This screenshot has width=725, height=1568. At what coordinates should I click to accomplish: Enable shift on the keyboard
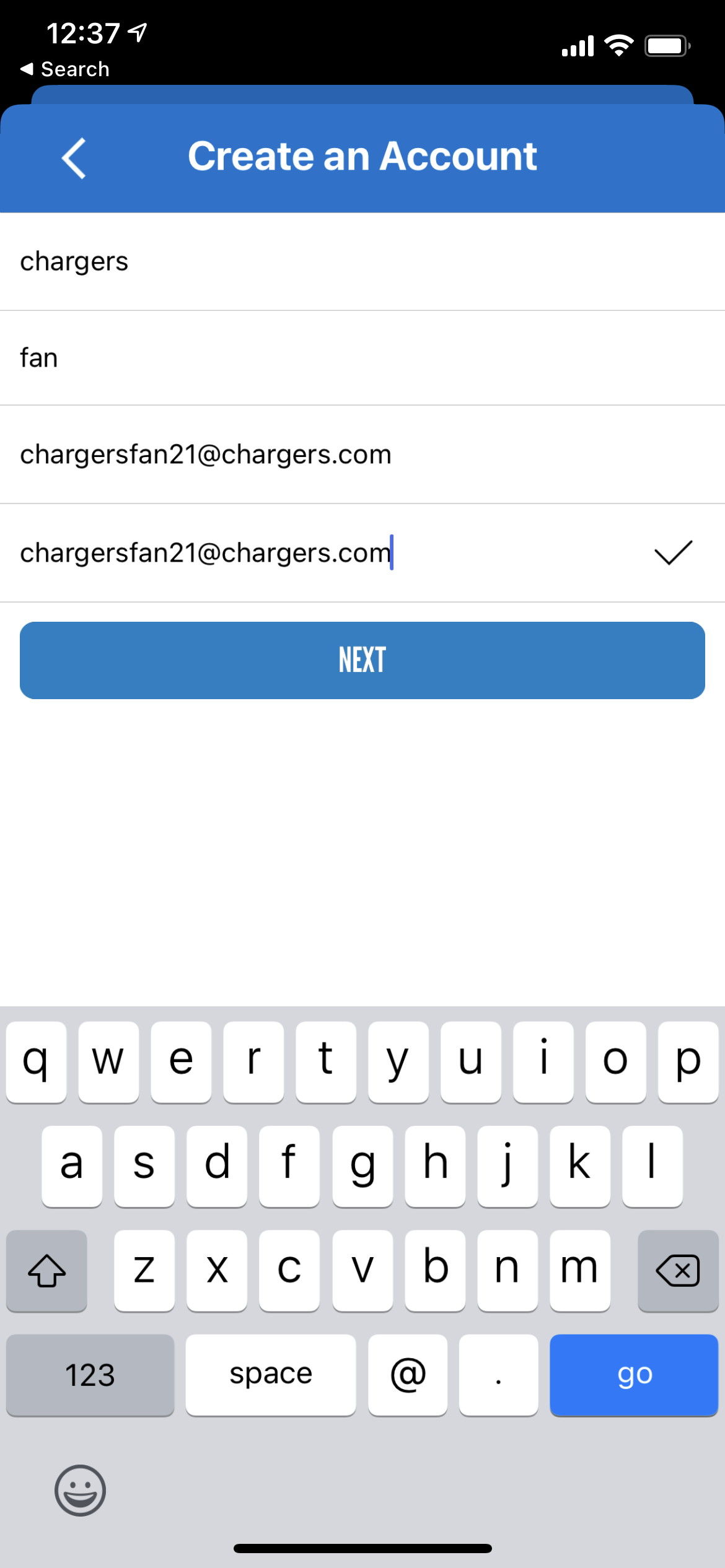(46, 1270)
